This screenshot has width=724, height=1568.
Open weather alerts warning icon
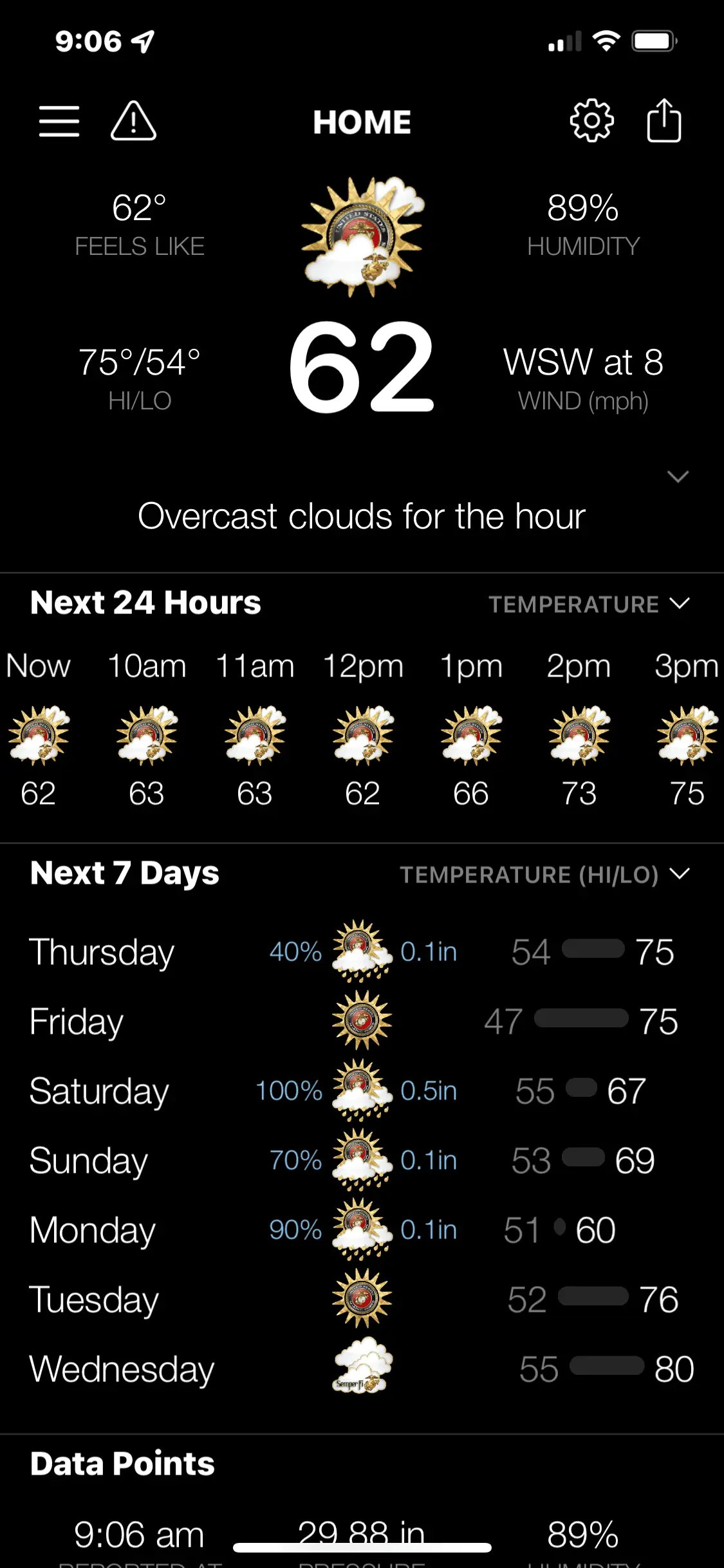tap(133, 121)
